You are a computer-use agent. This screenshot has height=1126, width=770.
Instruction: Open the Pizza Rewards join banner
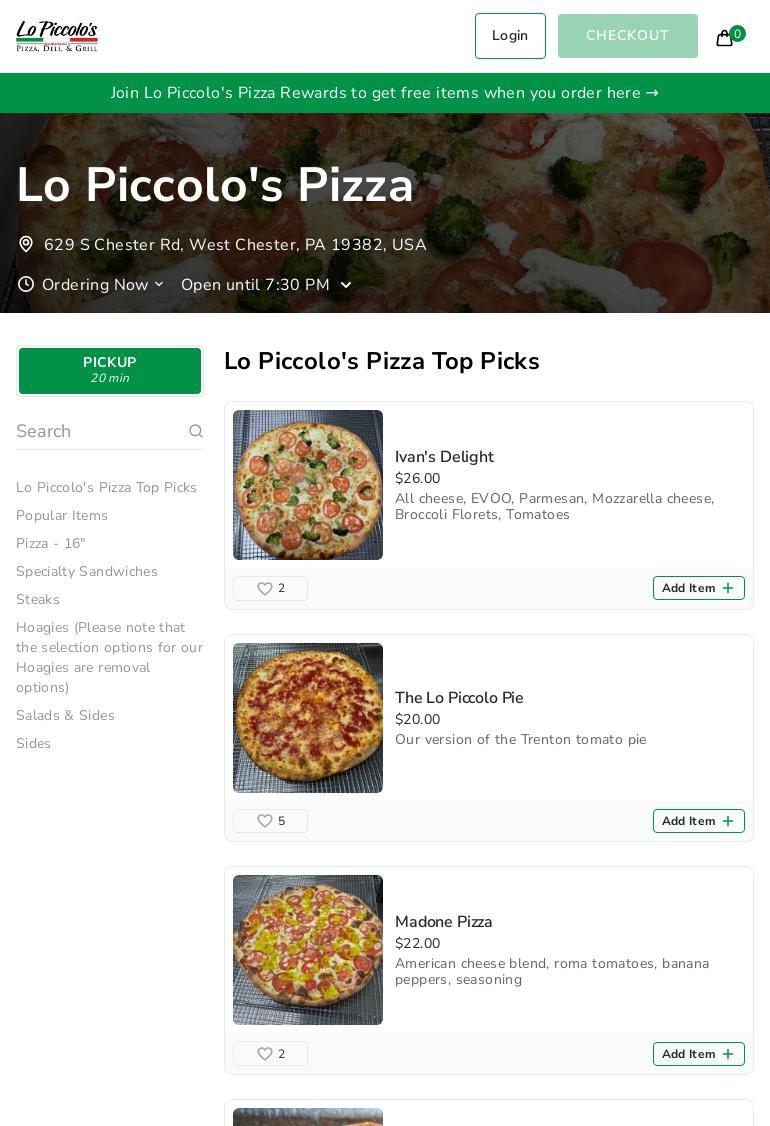pos(385,93)
